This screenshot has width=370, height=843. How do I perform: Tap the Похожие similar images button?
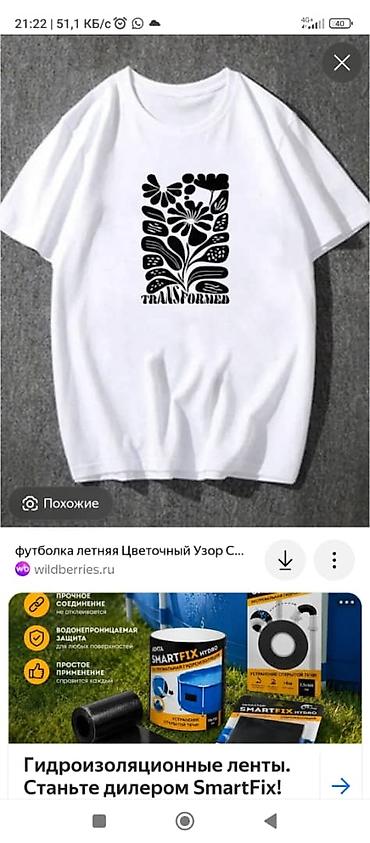pos(60,504)
